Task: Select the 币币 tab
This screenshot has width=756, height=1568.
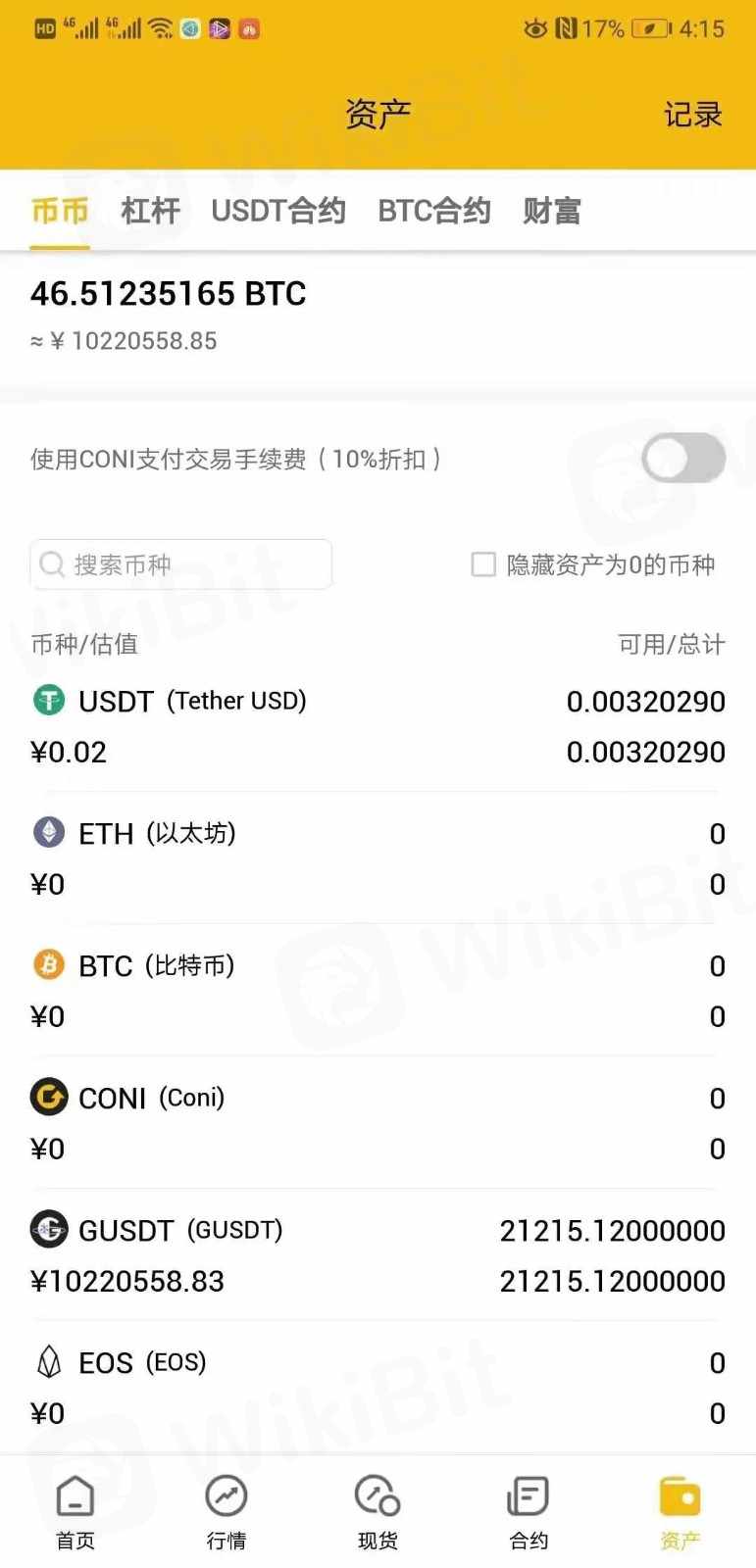Action: [x=60, y=211]
